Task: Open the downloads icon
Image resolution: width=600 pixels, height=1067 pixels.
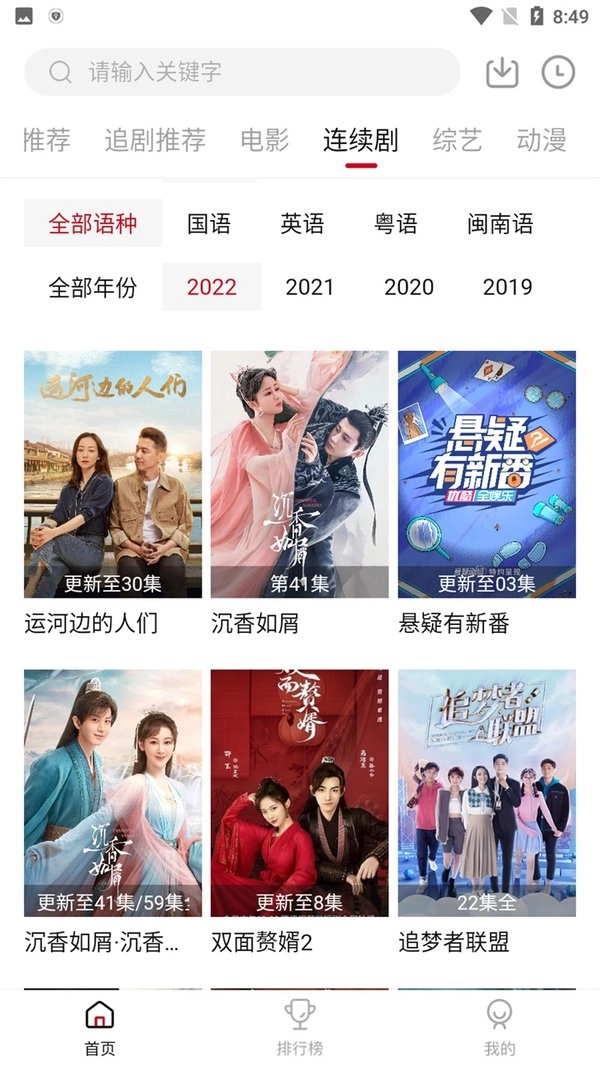Action: click(x=502, y=72)
